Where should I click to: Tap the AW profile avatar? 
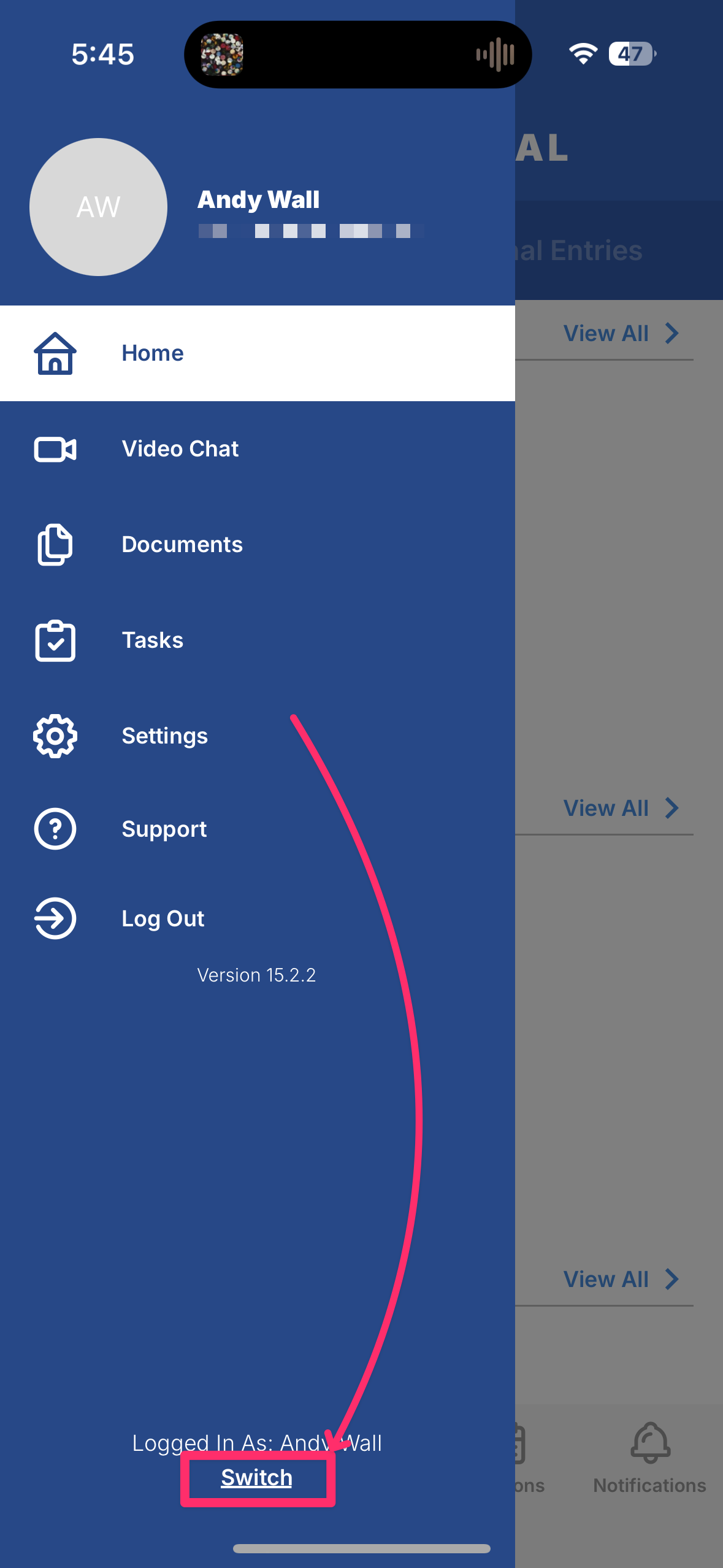coord(98,207)
